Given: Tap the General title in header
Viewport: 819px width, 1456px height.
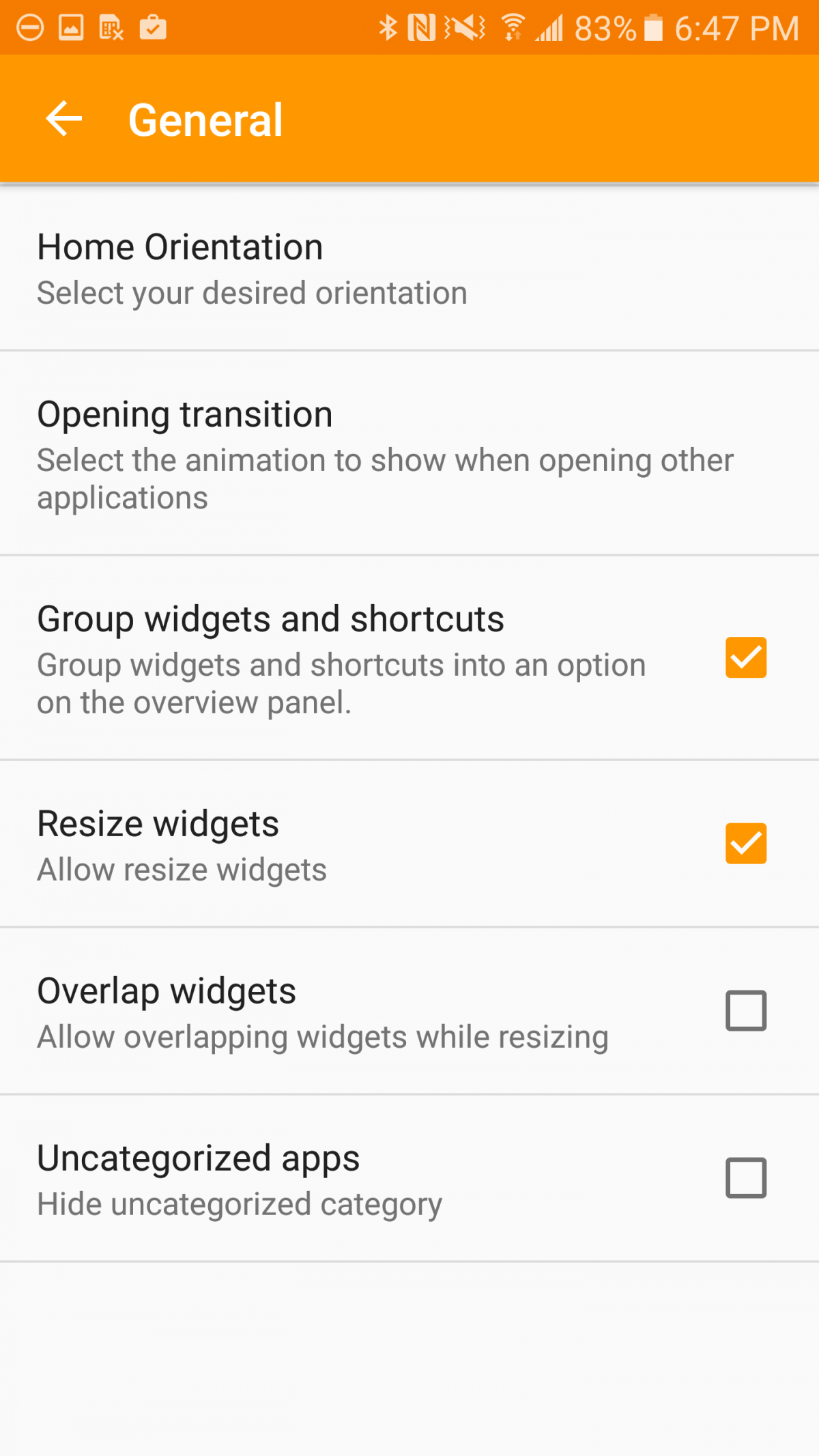Looking at the screenshot, I should [x=205, y=118].
